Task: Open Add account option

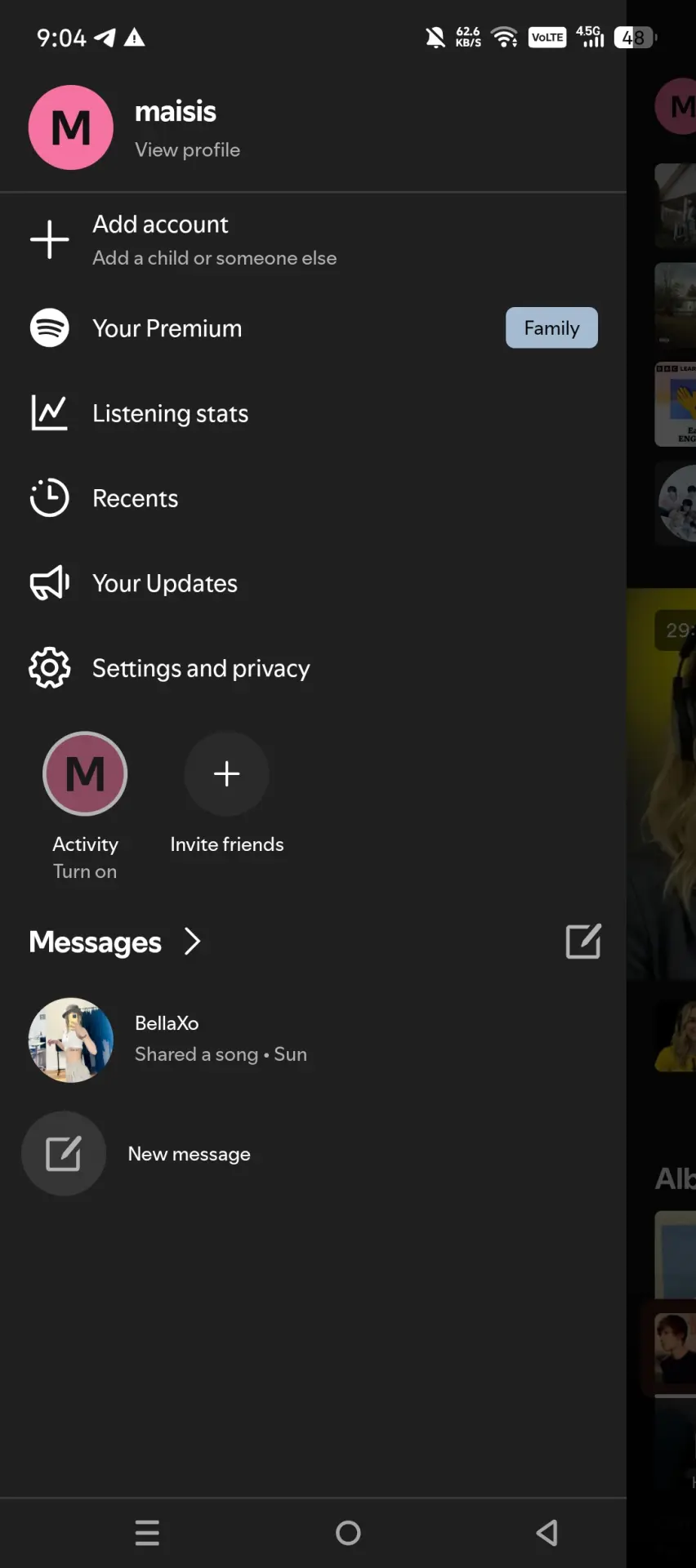Action: pos(313,240)
